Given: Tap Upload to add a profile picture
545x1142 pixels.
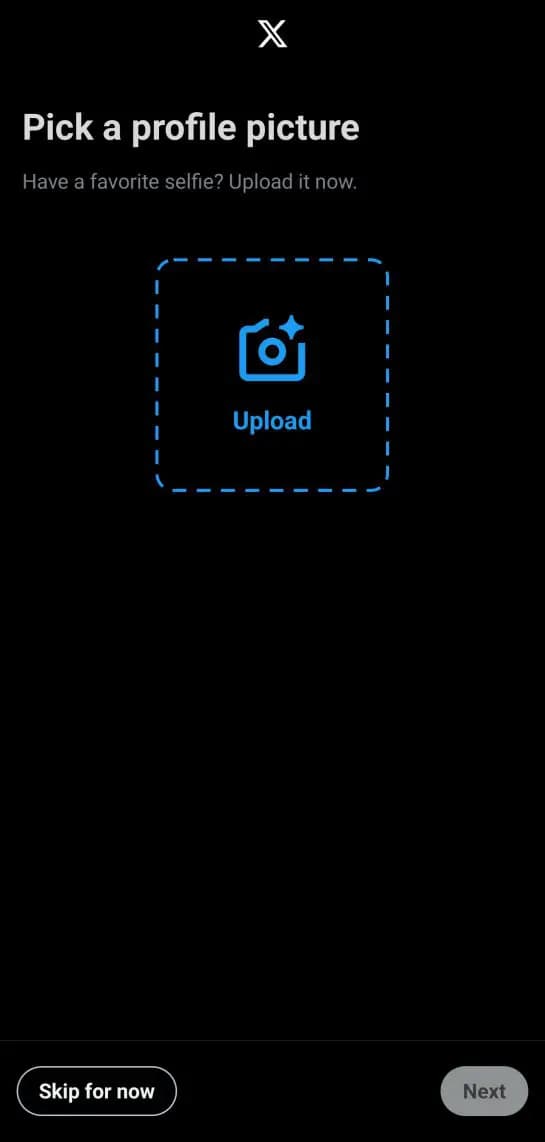Looking at the screenshot, I should point(272,374).
